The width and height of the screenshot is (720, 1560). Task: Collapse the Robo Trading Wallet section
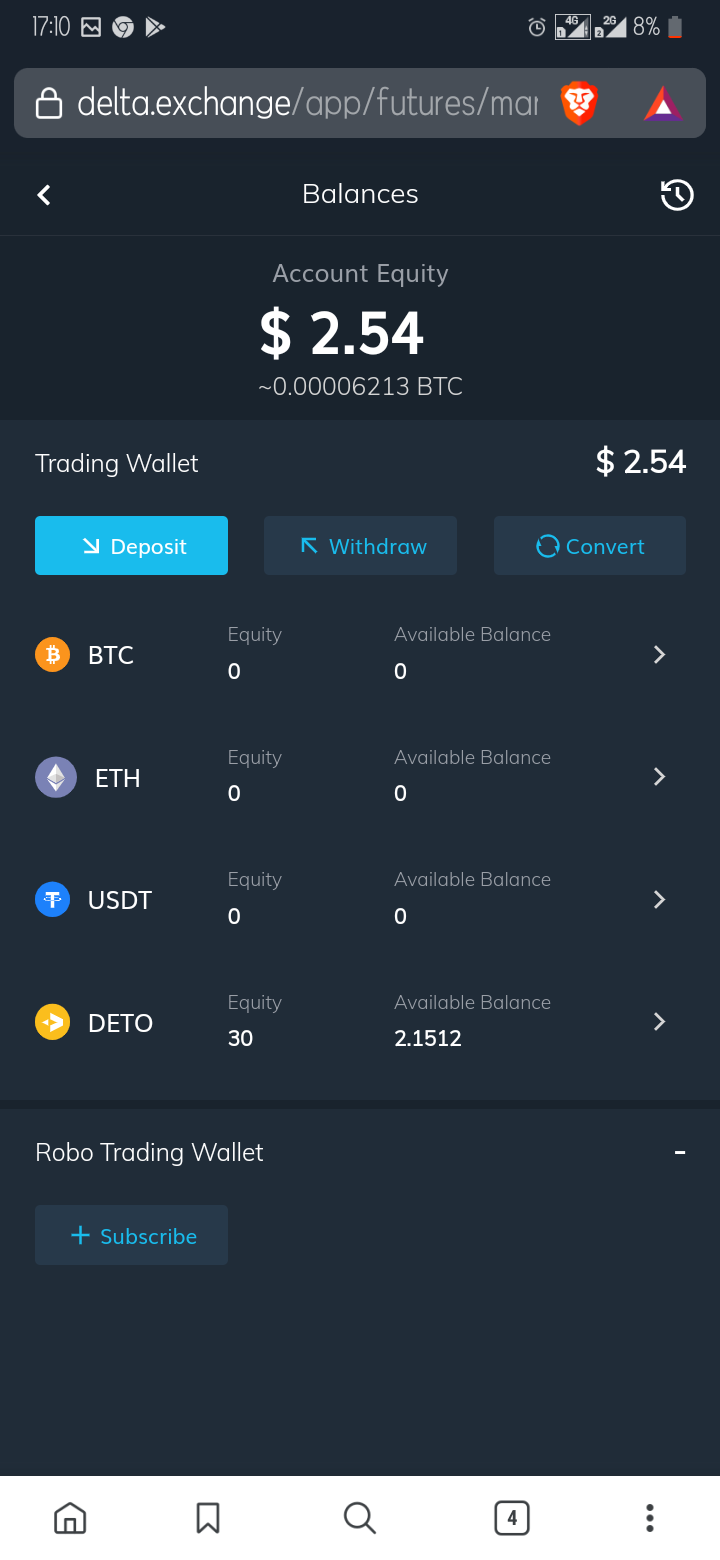(x=680, y=1152)
